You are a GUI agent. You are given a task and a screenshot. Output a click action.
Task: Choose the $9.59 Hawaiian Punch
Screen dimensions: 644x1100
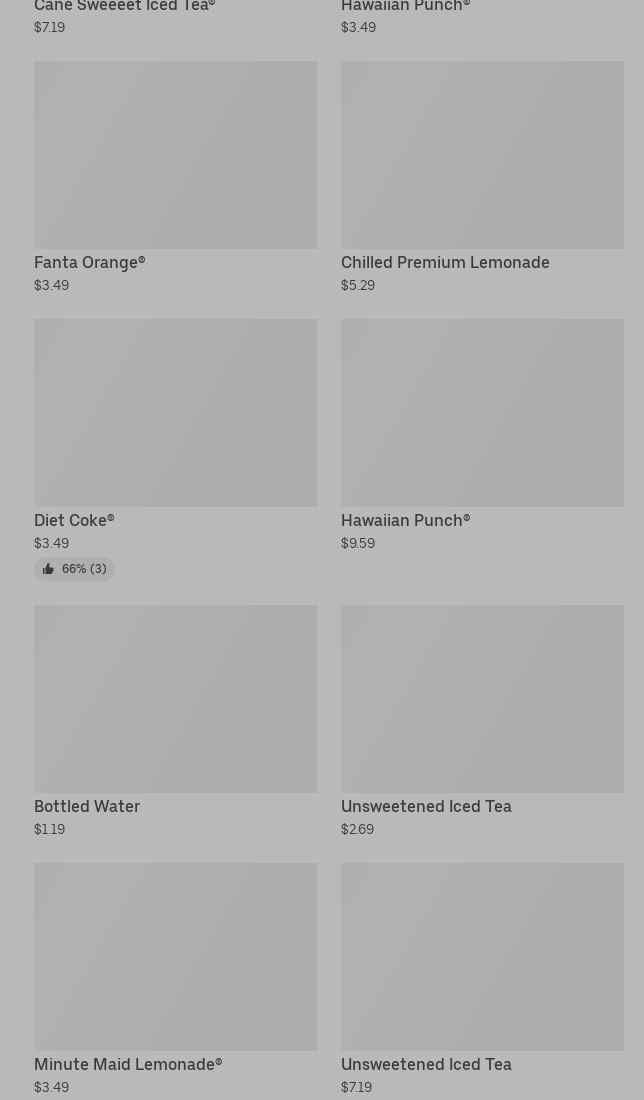pyautogui.click(x=482, y=435)
